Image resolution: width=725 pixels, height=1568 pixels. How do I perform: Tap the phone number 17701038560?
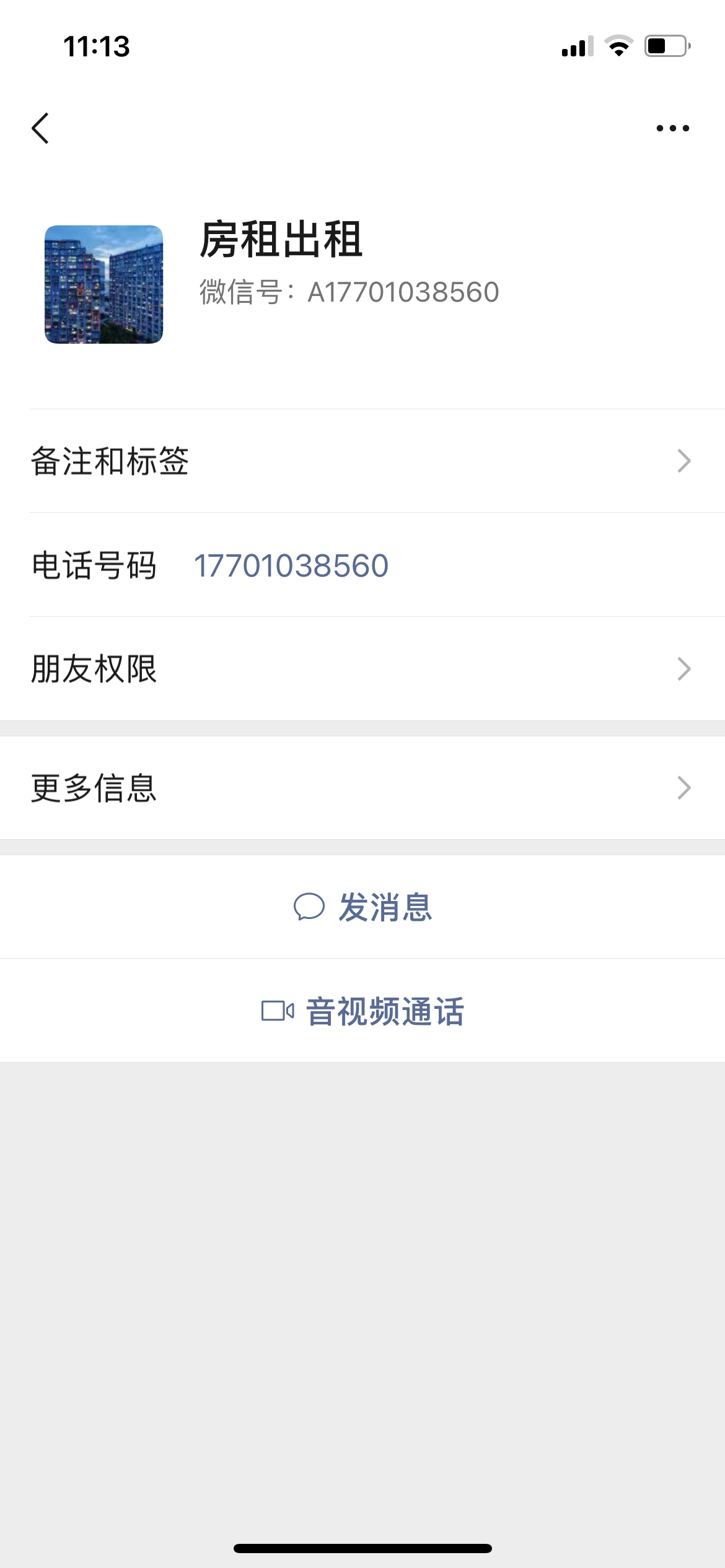[x=291, y=565]
